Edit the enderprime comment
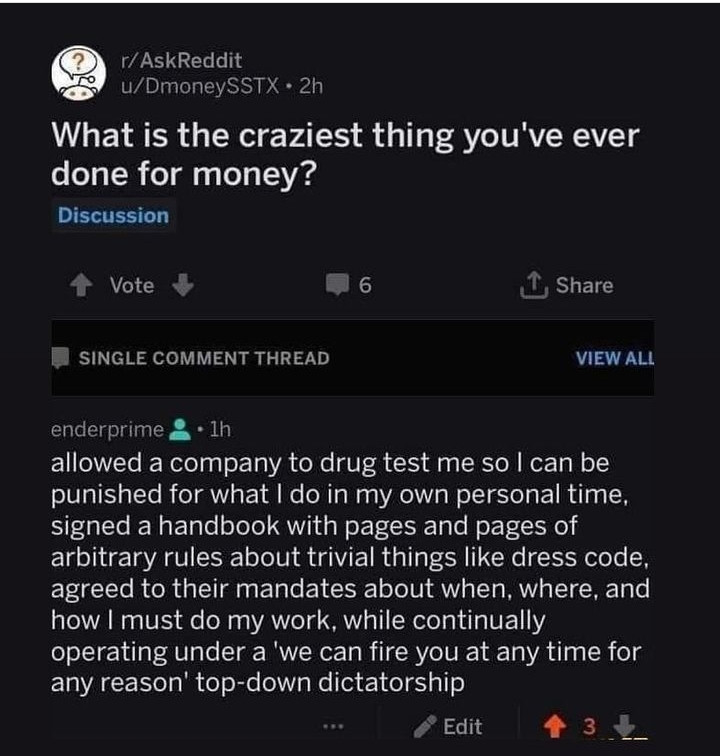Image resolution: width=720 pixels, height=756 pixels. click(x=448, y=727)
